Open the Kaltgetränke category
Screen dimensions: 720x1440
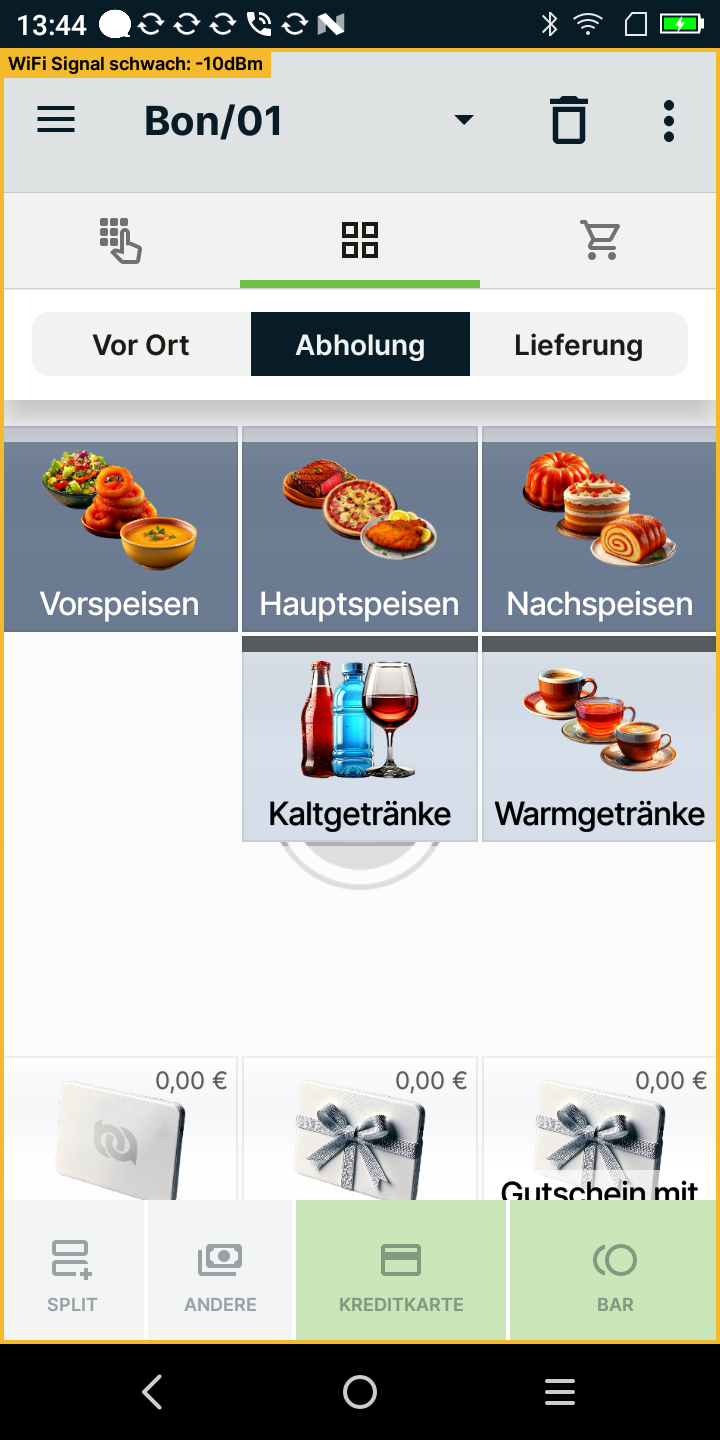360,742
